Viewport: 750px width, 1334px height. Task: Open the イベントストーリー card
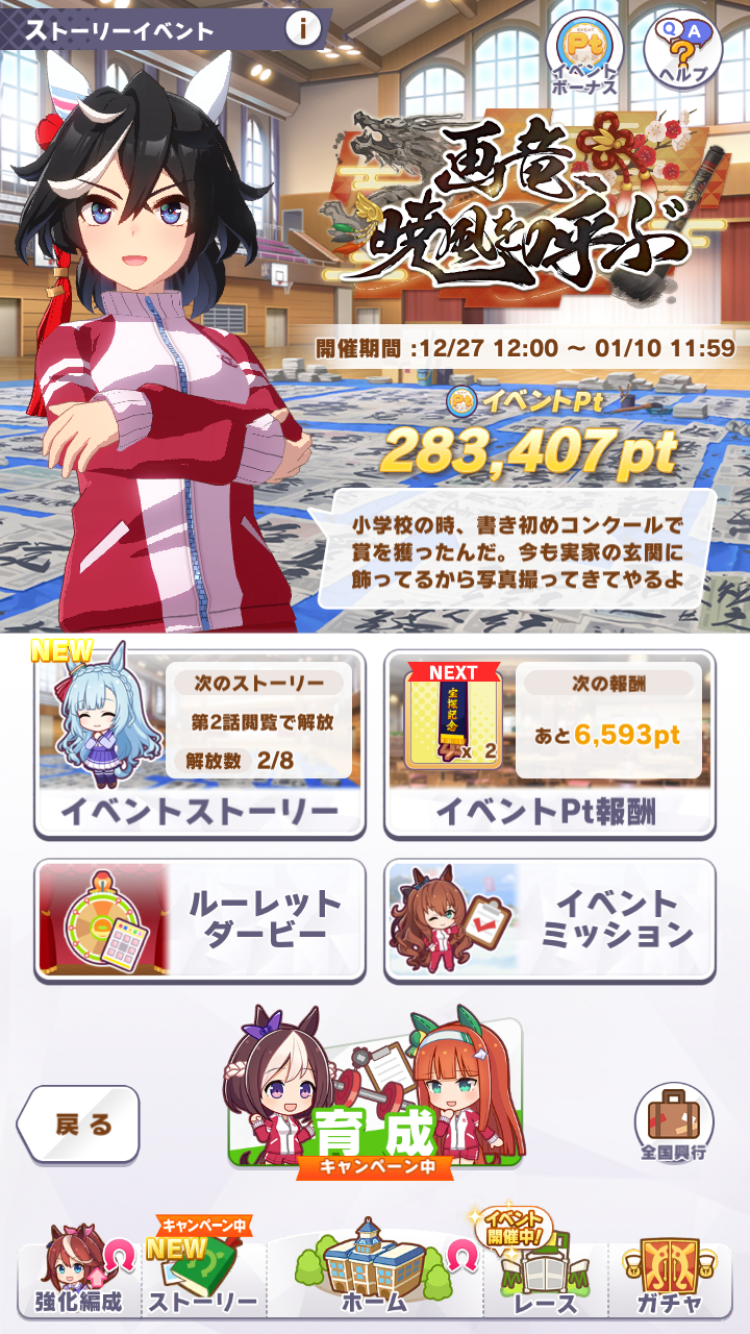200,744
